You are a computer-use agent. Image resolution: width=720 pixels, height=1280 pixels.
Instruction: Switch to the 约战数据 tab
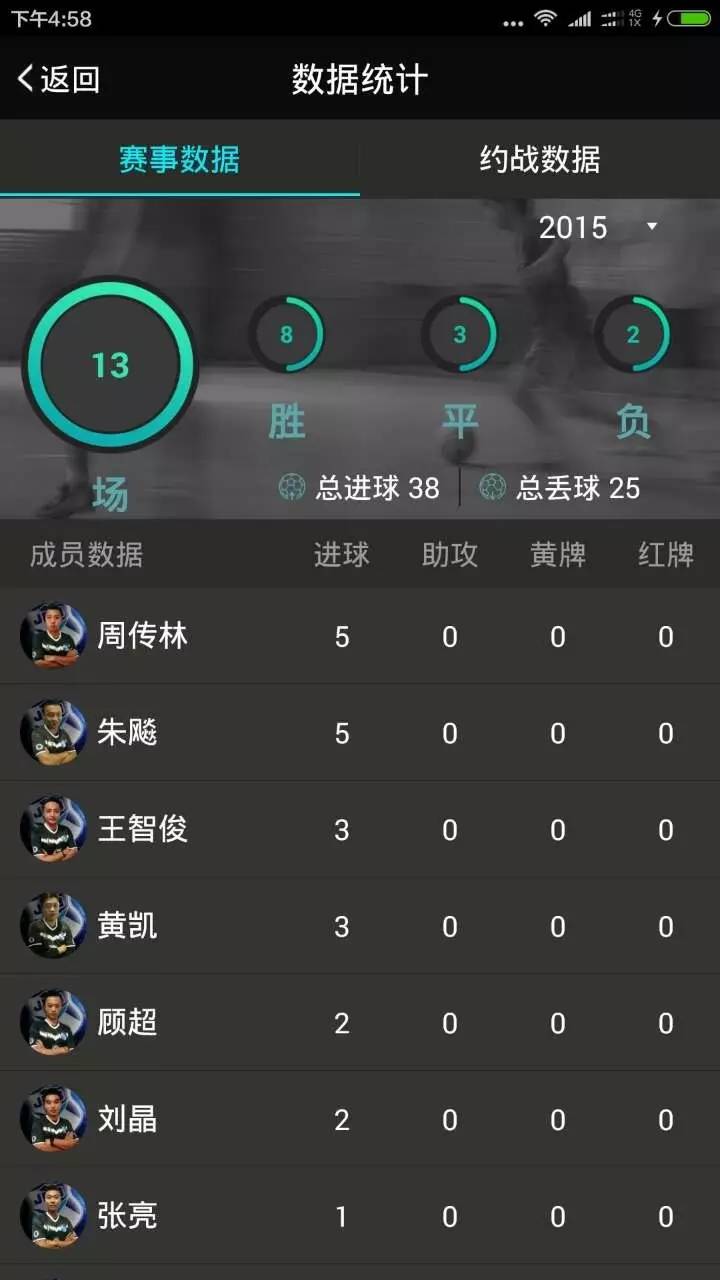click(540, 158)
